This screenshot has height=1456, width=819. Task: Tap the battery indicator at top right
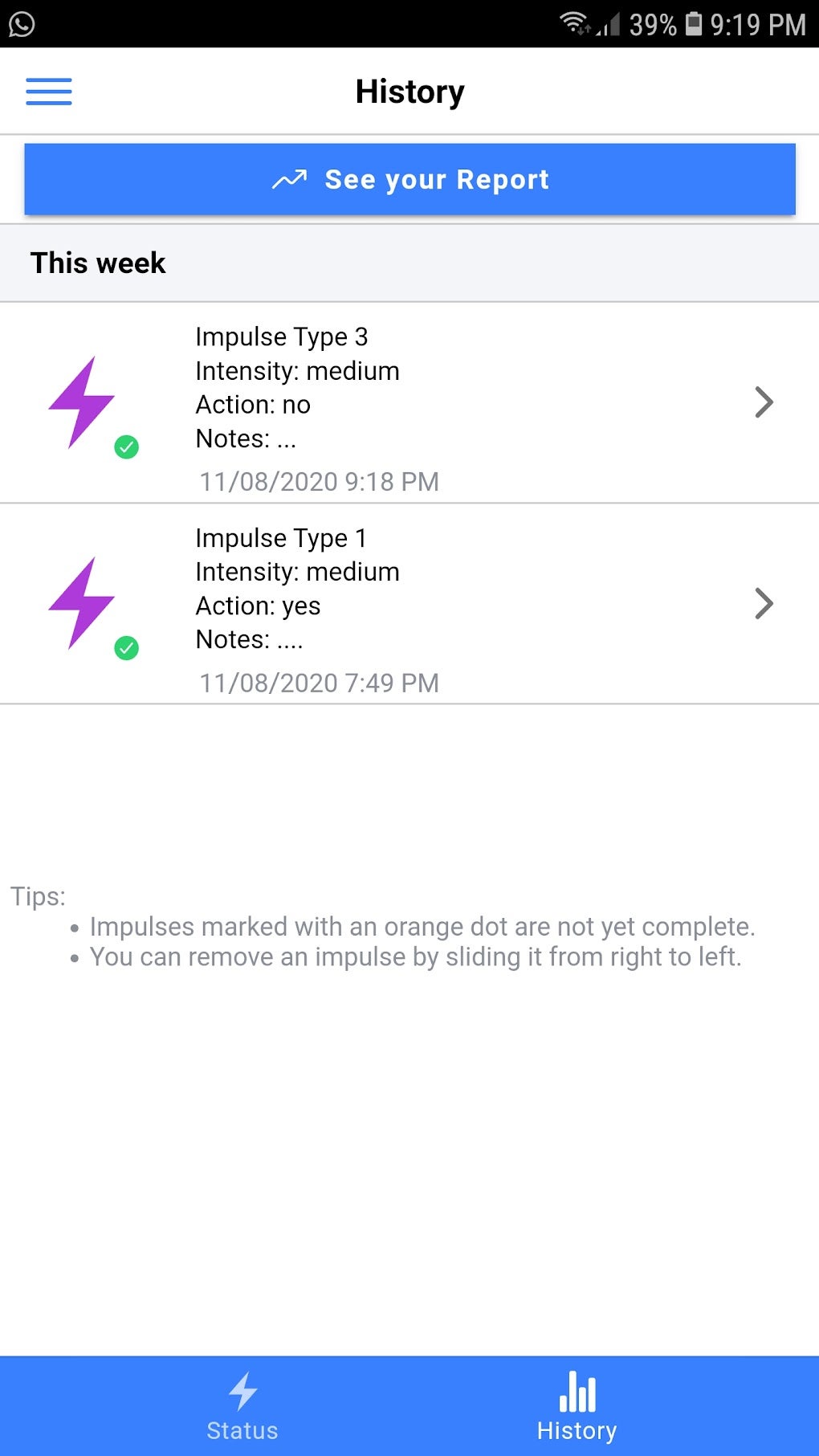point(695,23)
